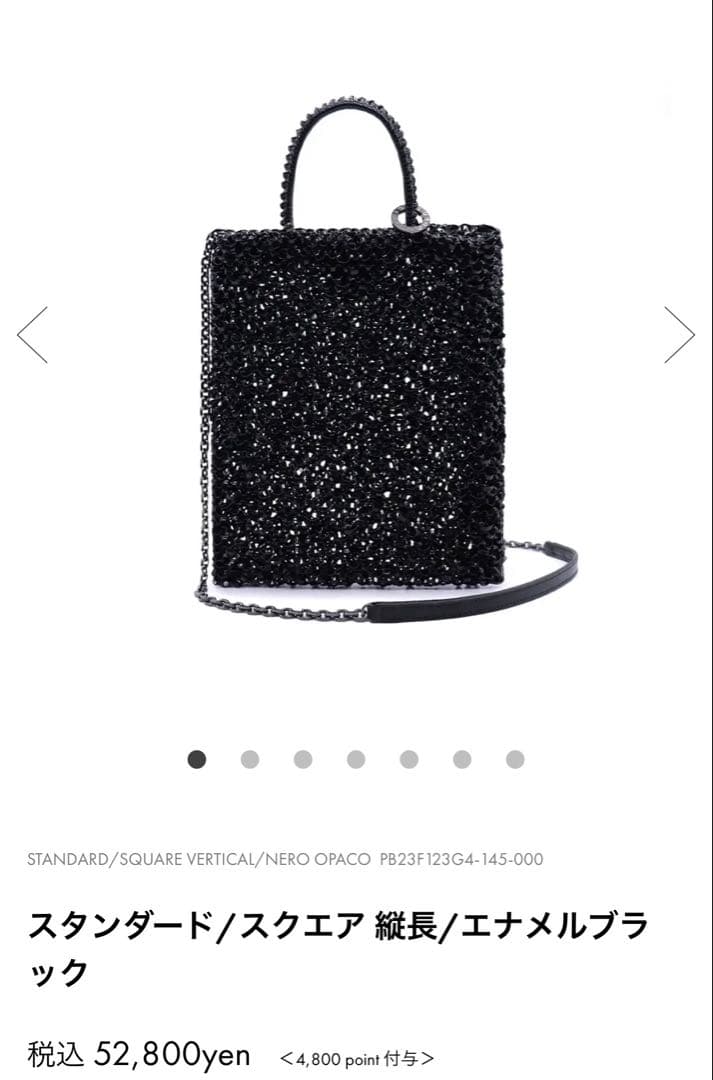Jump to the seventh image dot
Image resolution: width=713 pixels, height=1080 pixels.
[x=515, y=760]
